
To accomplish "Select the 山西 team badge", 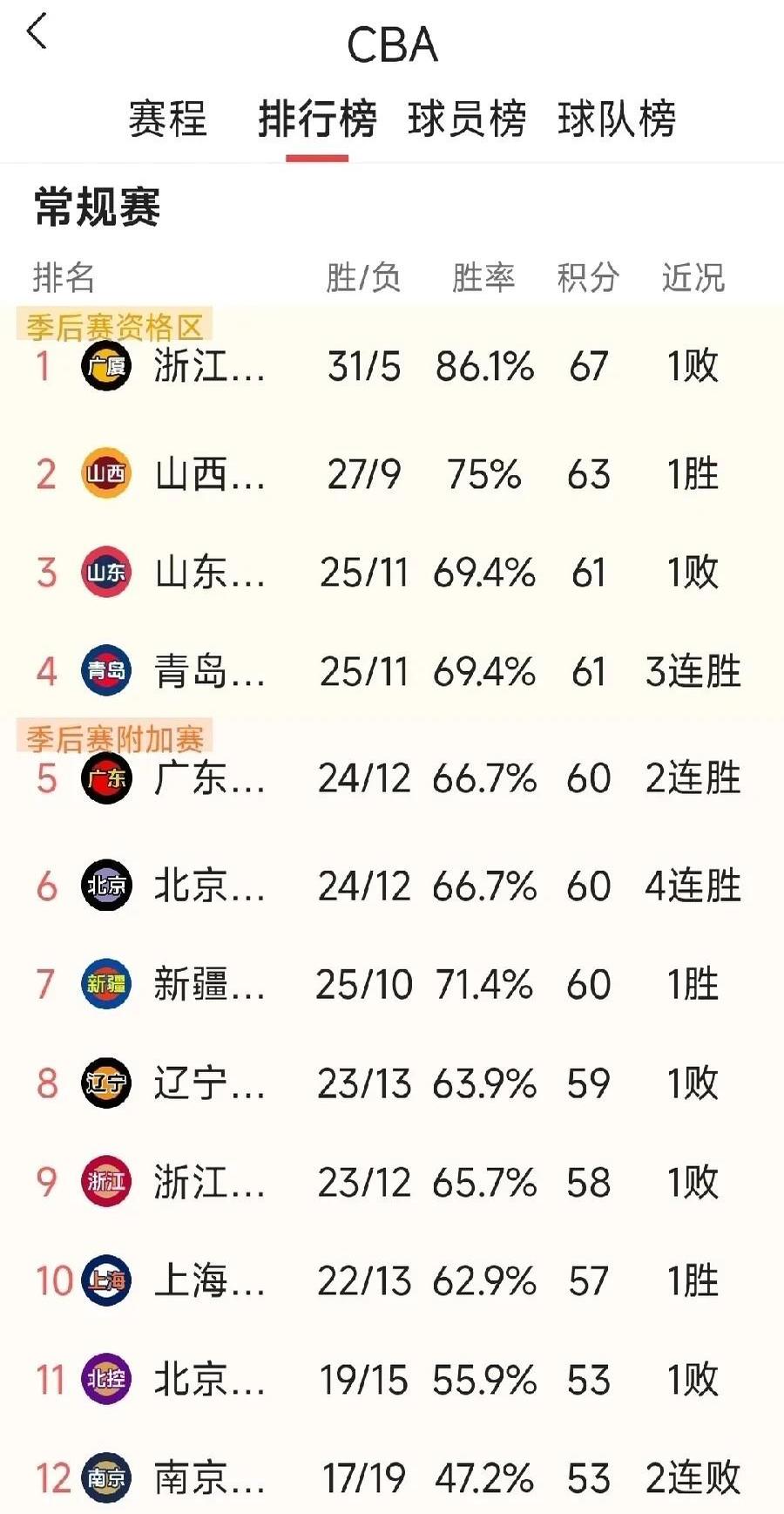I will (105, 473).
